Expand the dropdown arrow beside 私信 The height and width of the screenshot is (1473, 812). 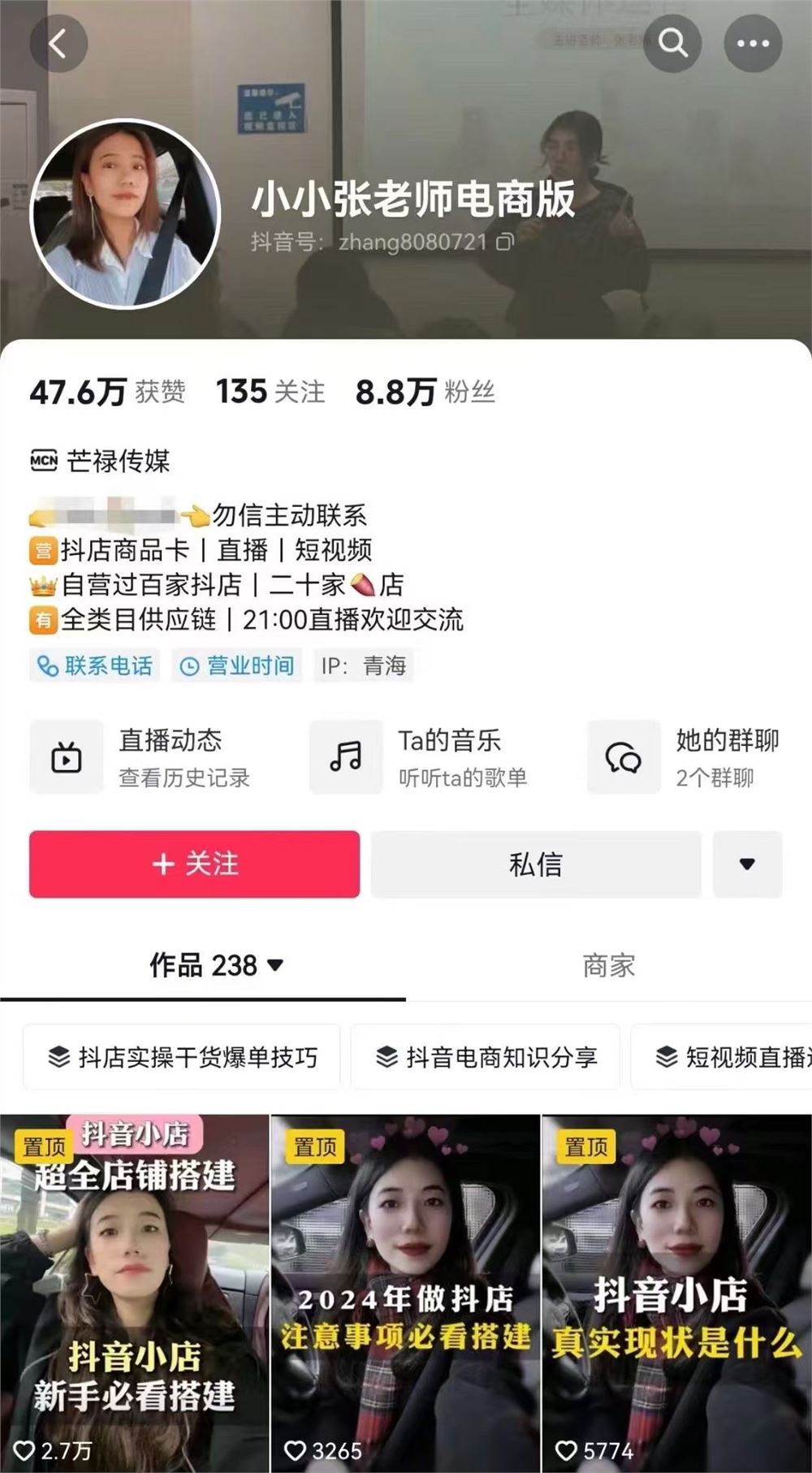747,864
